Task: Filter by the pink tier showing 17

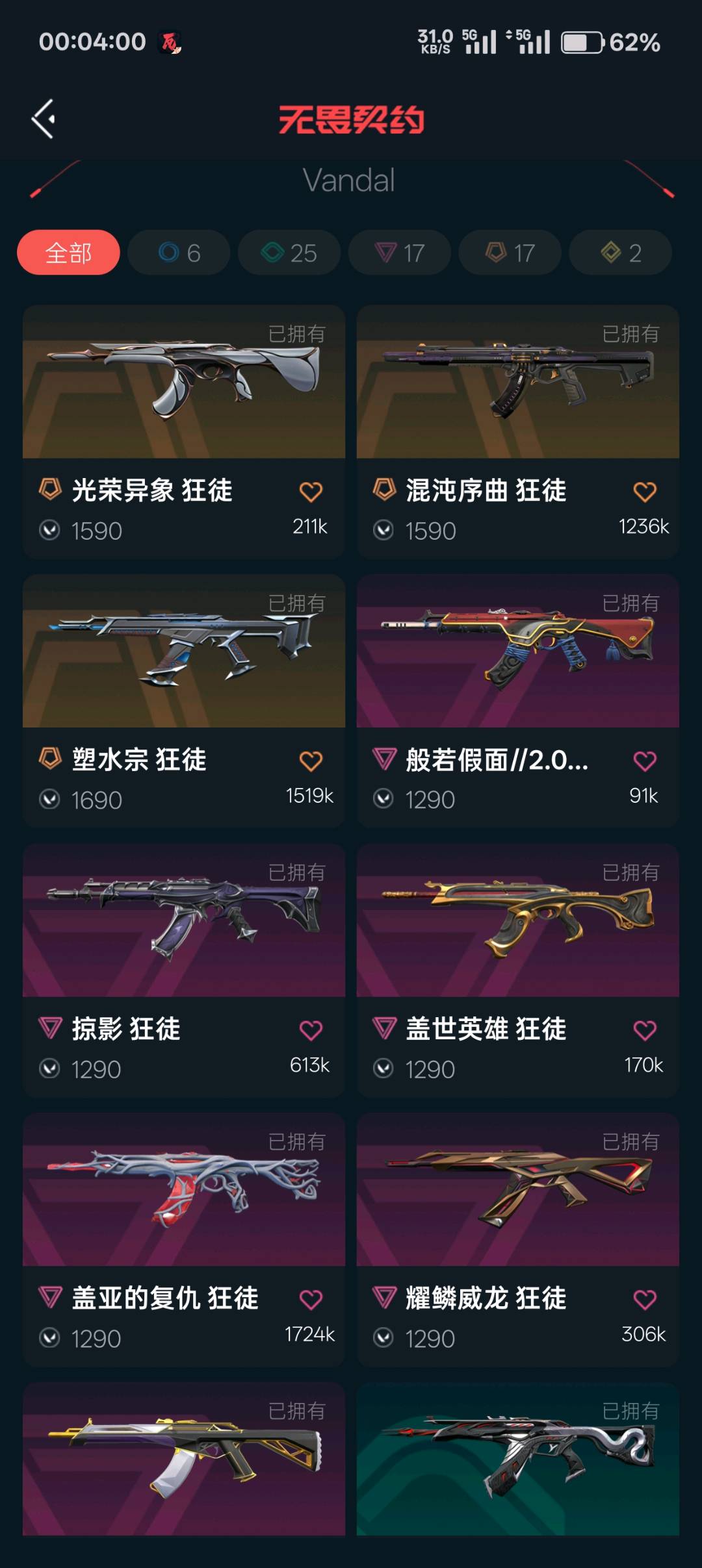Action: 400,253
